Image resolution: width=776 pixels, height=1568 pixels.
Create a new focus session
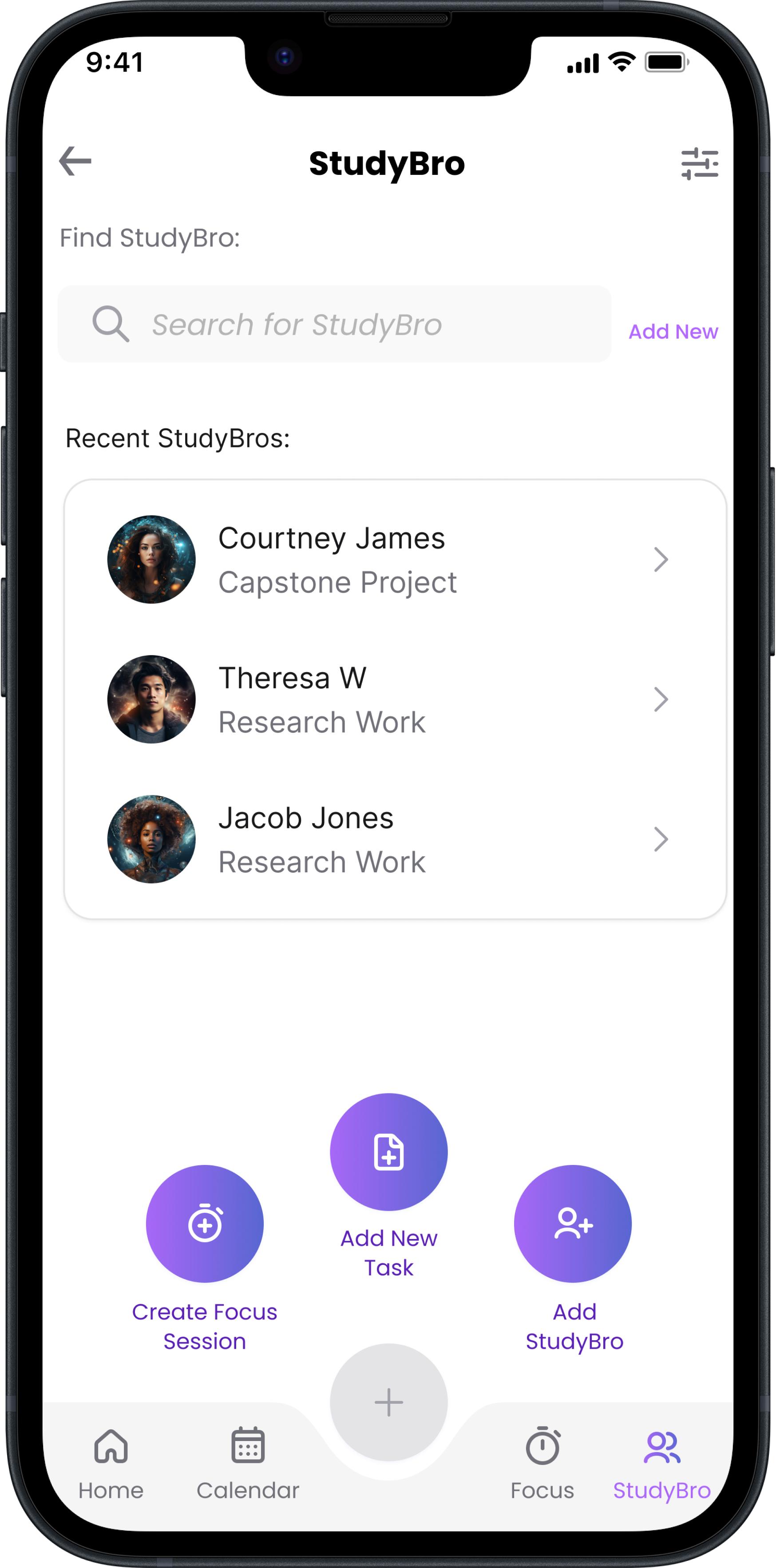coord(205,1224)
